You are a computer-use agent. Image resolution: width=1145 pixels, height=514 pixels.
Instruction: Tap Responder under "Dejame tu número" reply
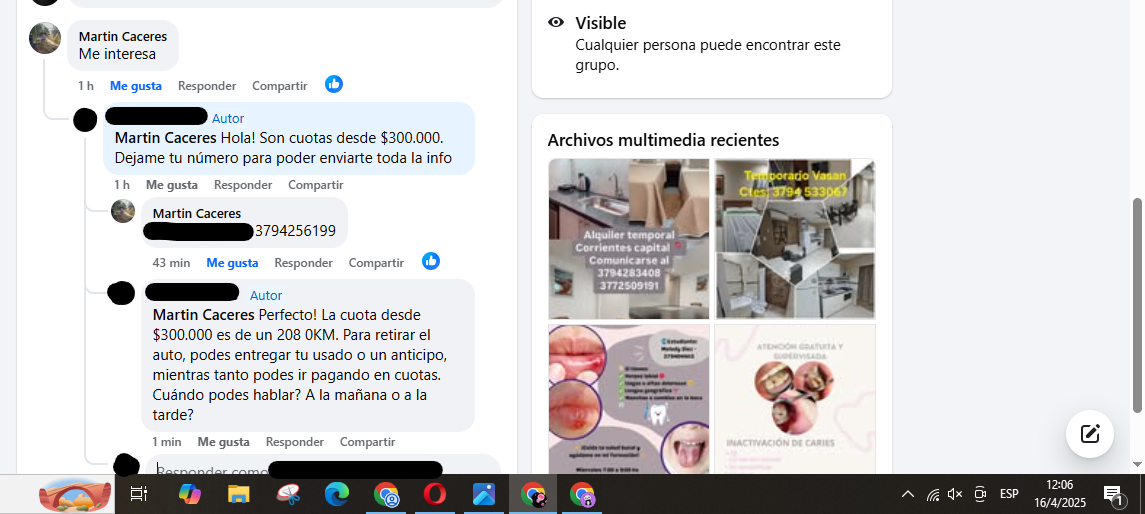click(243, 185)
